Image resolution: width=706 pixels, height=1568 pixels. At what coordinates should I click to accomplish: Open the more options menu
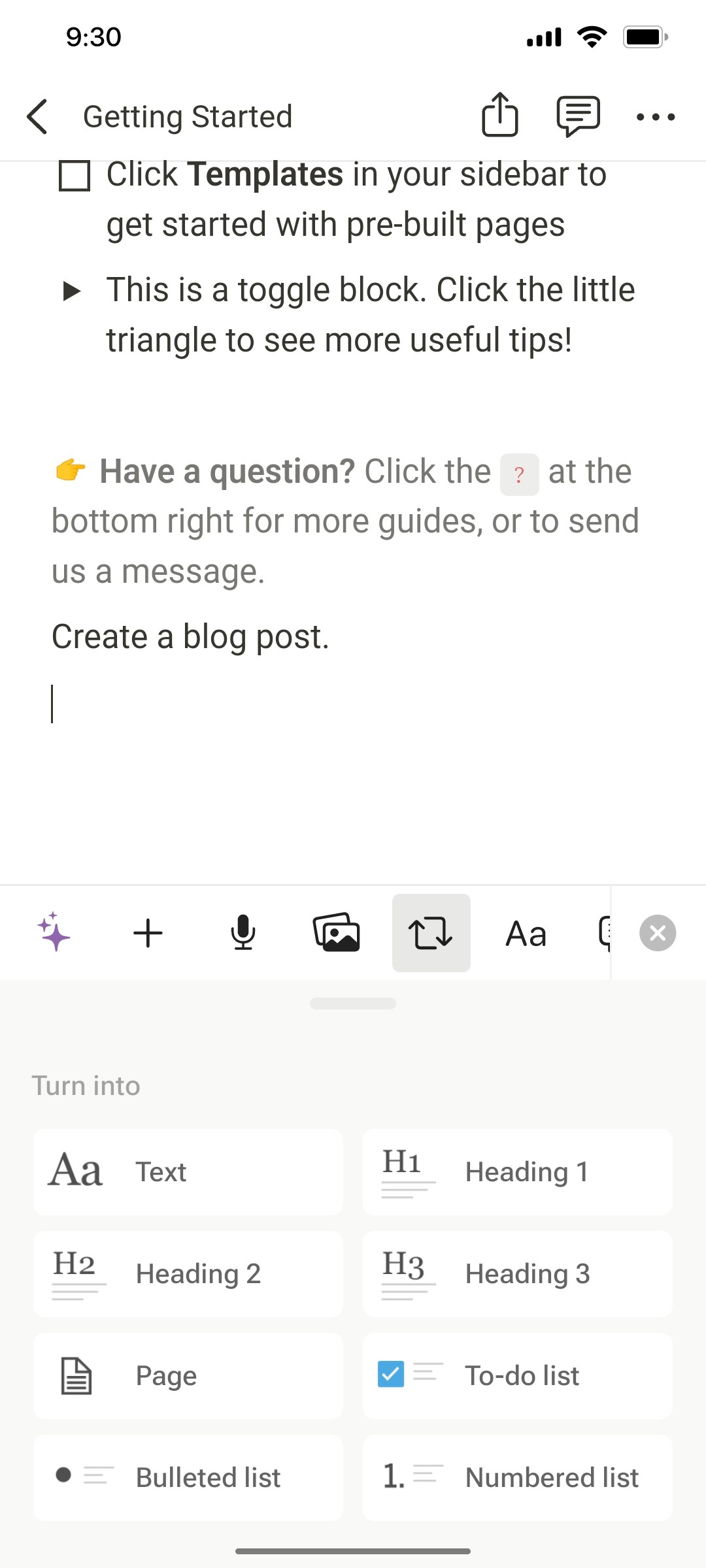pos(656,117)
